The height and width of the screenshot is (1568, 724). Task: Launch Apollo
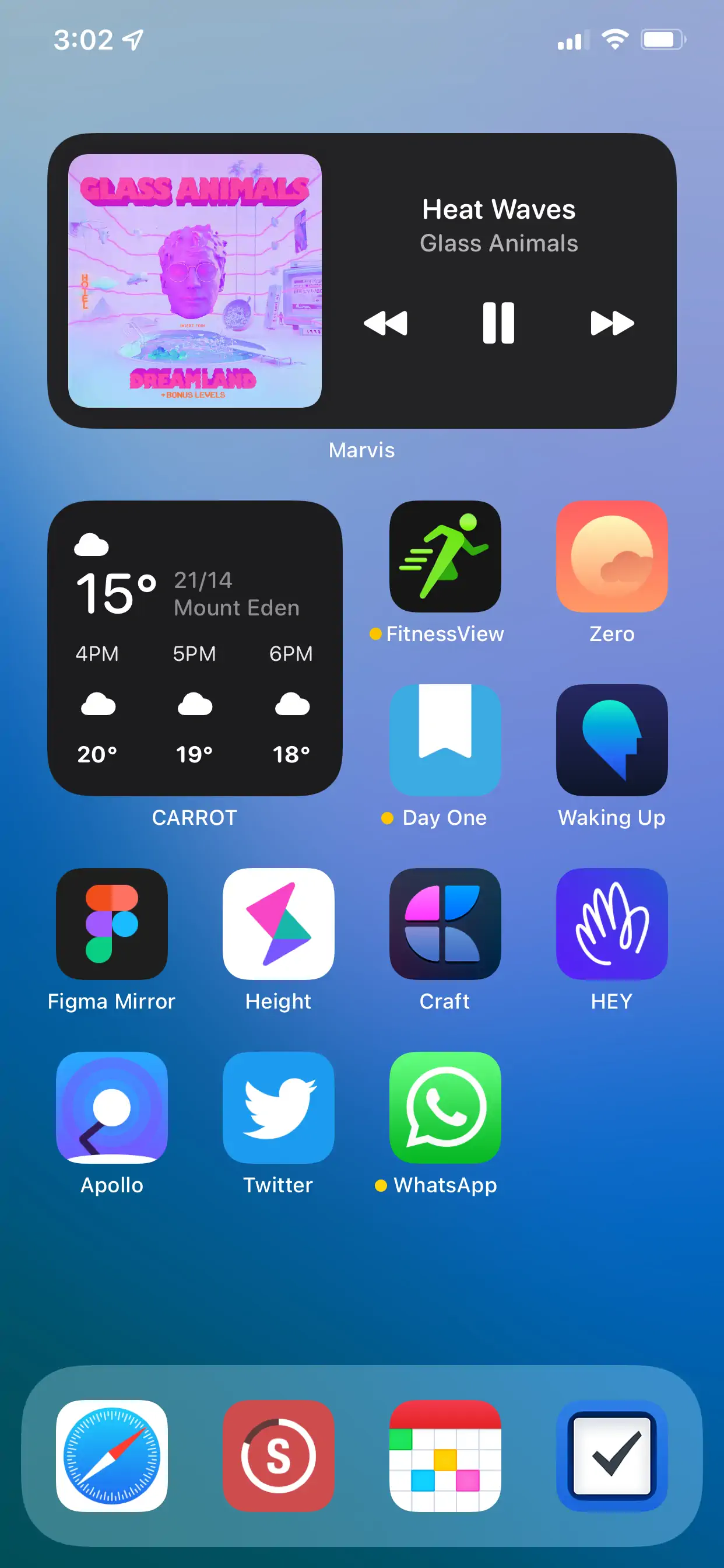112,1108
